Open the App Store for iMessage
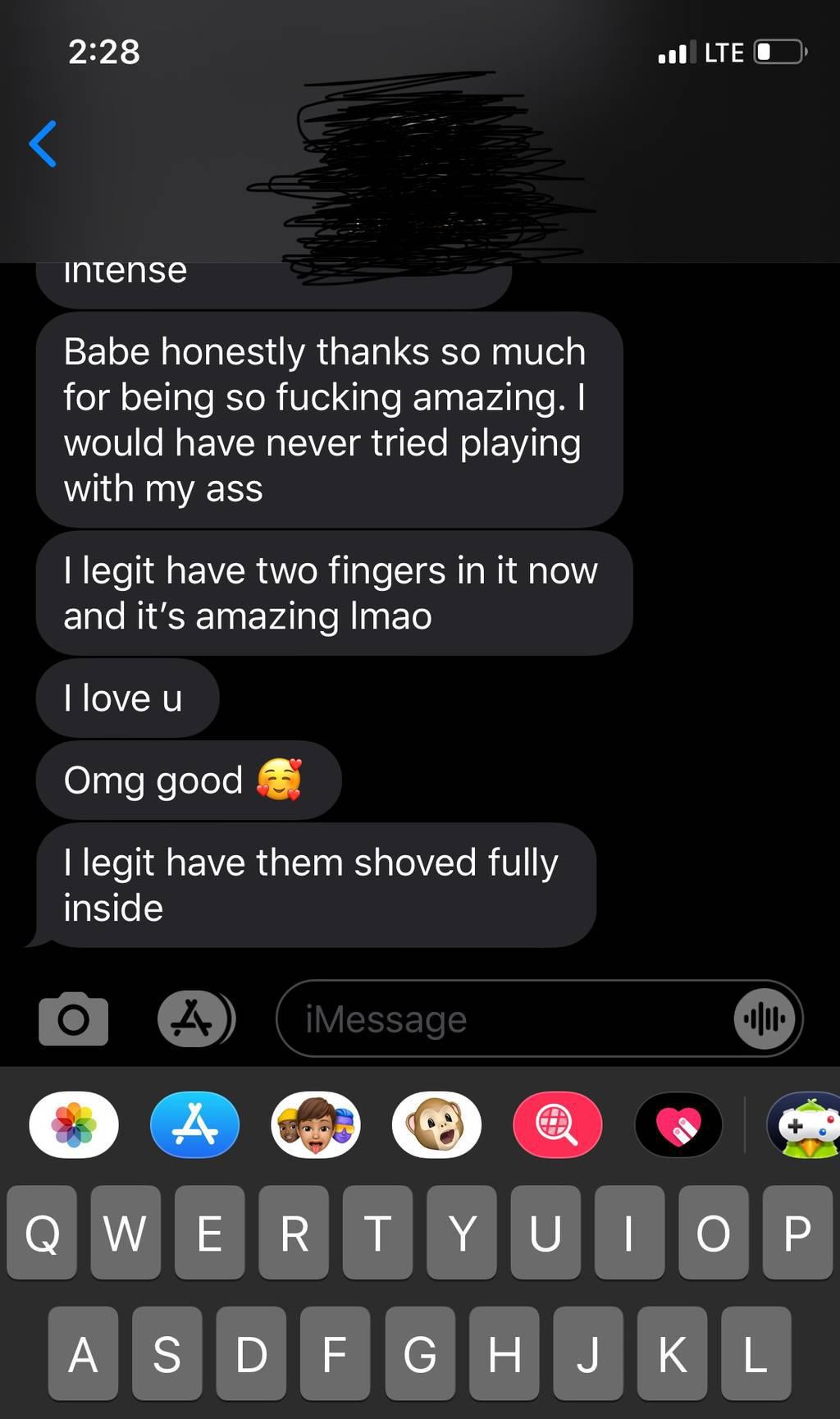The image size is (840, 1419). coord(195,1124)
